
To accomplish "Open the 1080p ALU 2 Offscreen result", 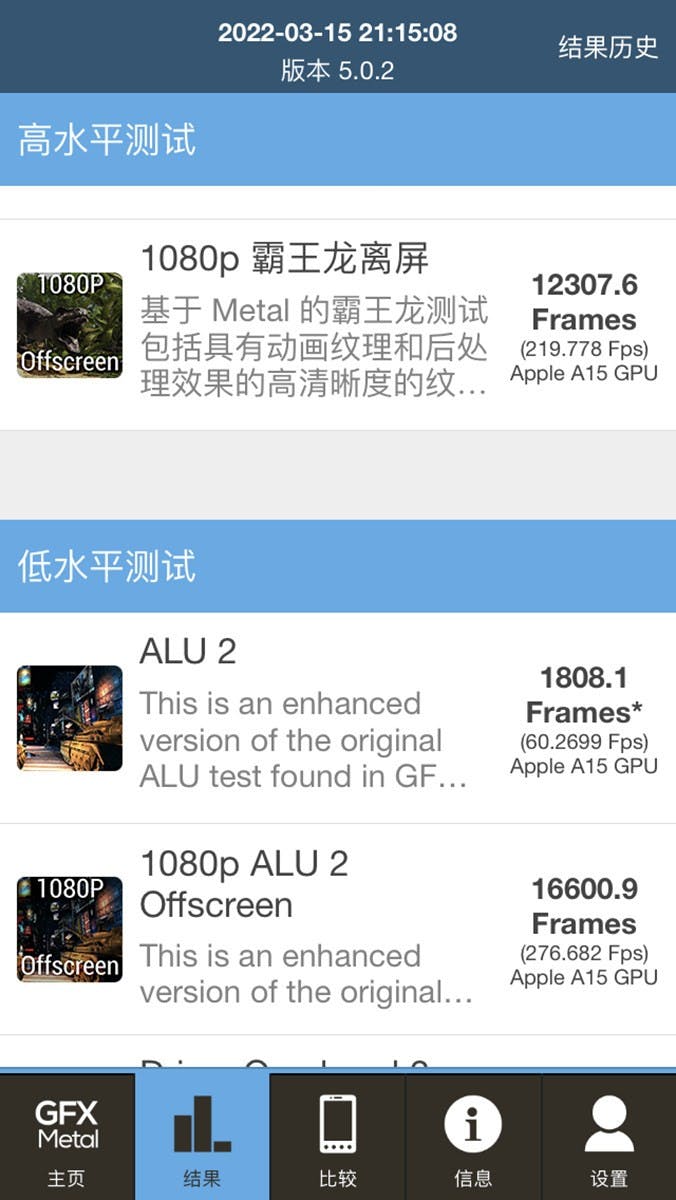I will point(338,929).
